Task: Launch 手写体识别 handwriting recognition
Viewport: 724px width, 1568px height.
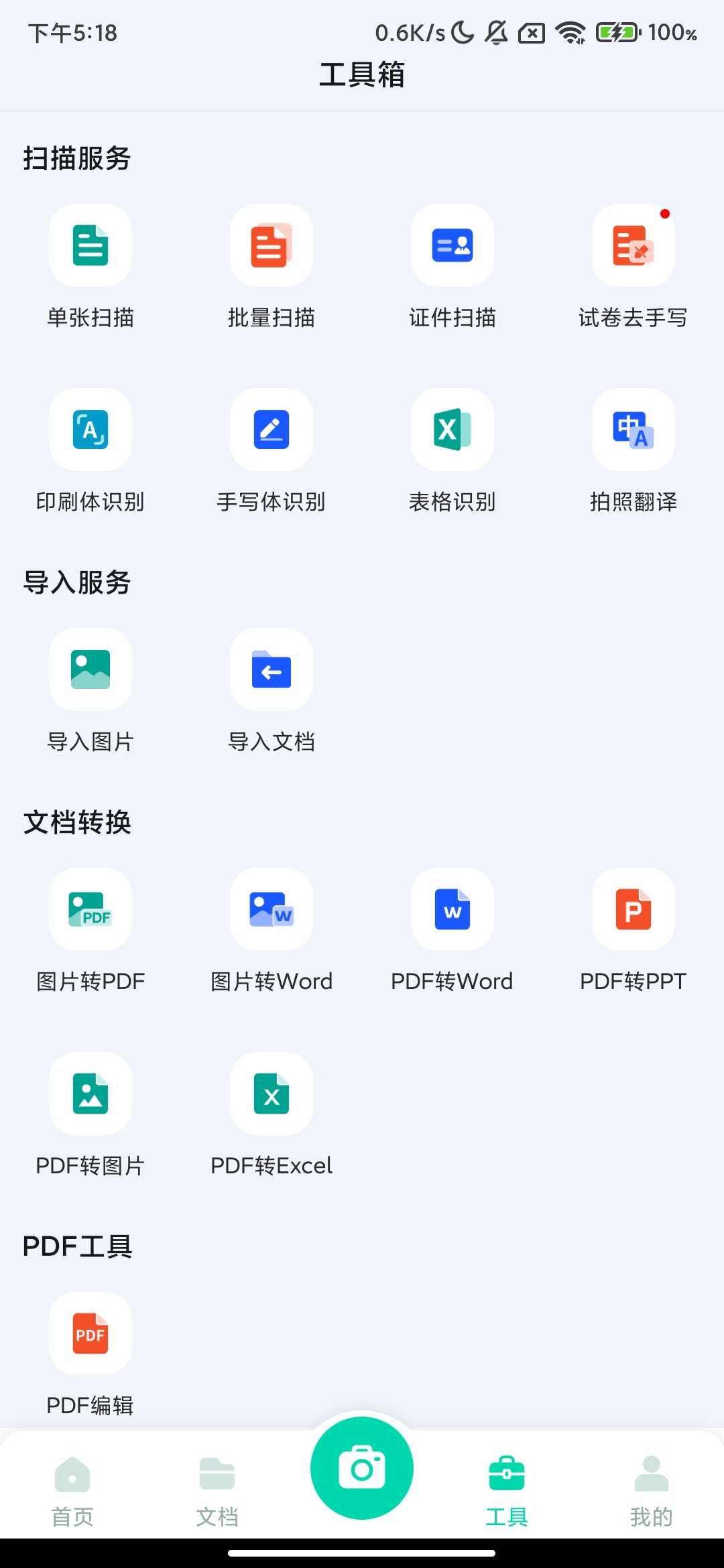Action: [271, 430]
